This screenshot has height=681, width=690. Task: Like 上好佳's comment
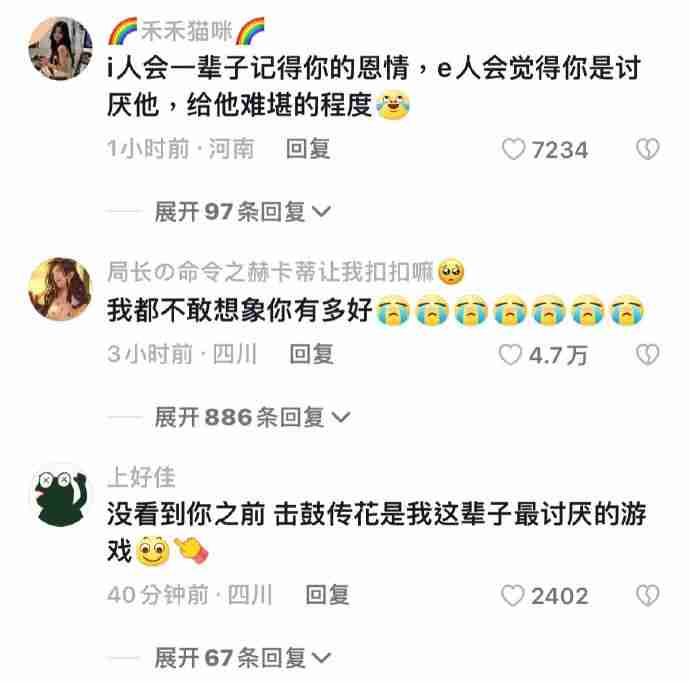tap(513, 596)
